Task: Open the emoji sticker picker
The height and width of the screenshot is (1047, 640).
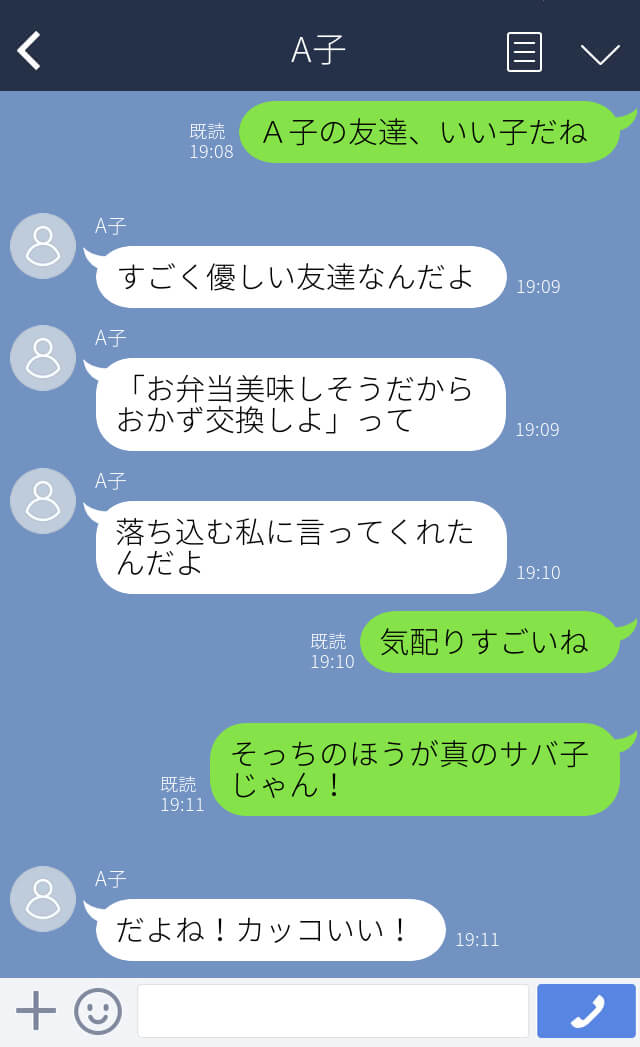Action: (98, 1011)
